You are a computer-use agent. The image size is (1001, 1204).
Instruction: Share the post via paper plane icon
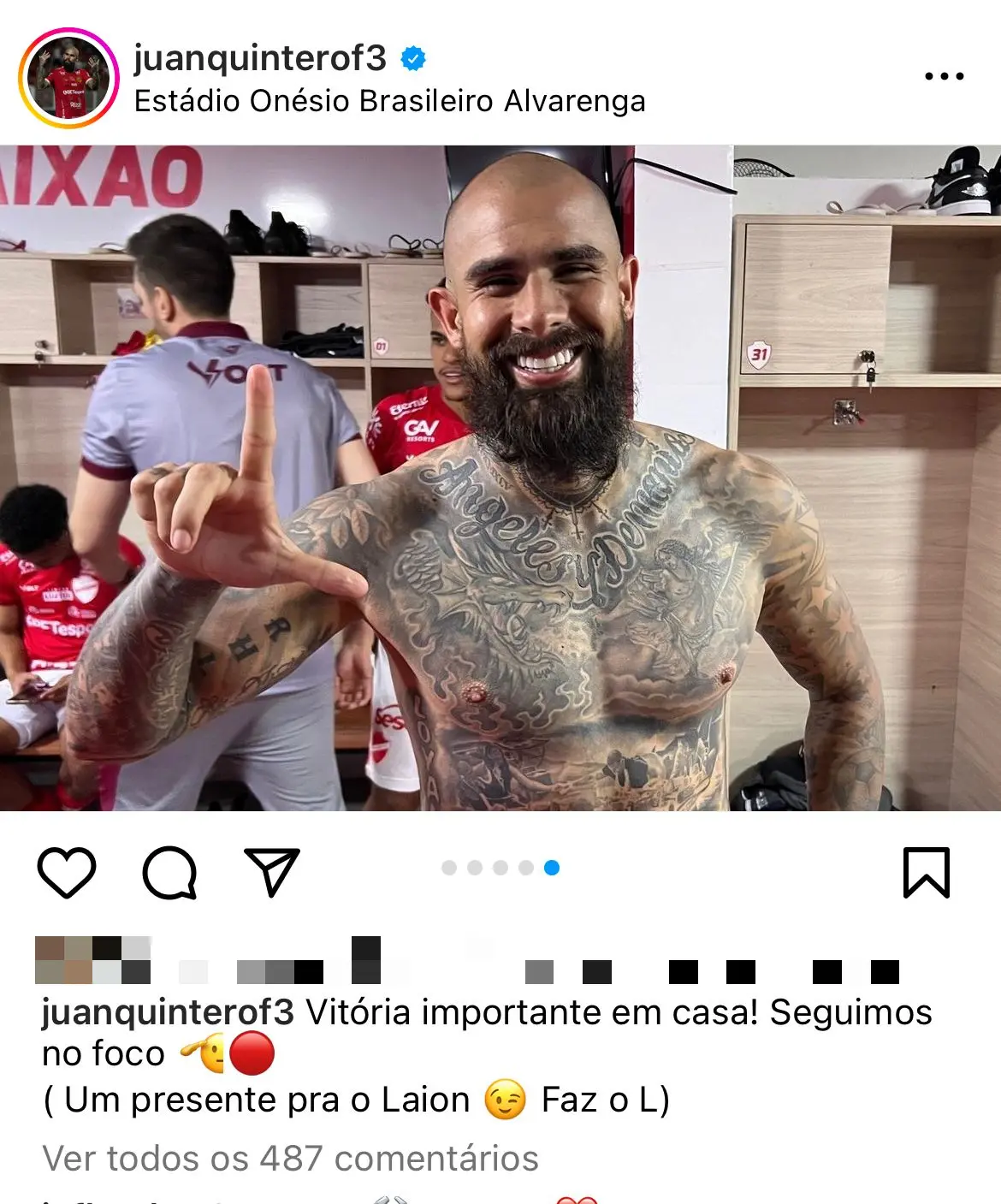pos(272,872)
